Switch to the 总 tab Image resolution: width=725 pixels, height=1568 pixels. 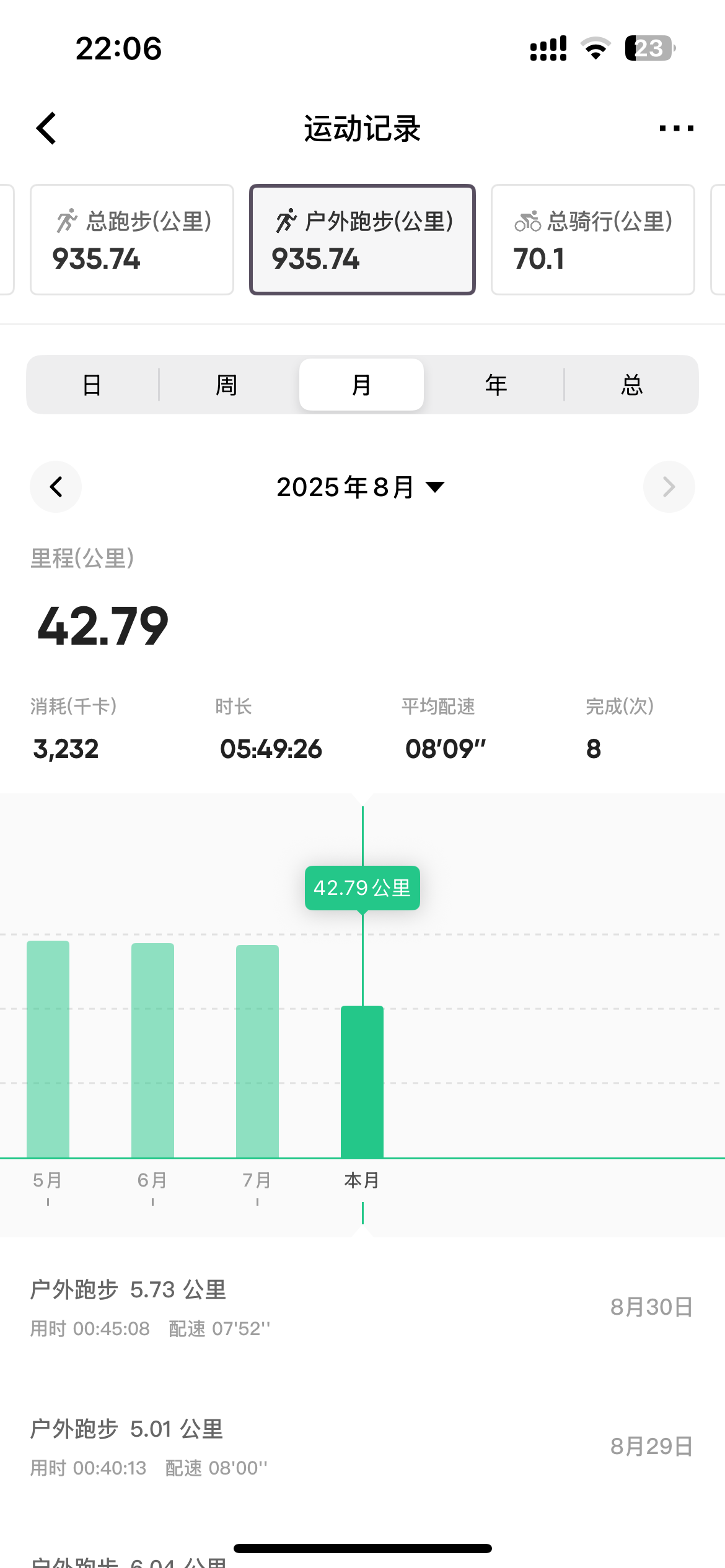pos(631,385)
